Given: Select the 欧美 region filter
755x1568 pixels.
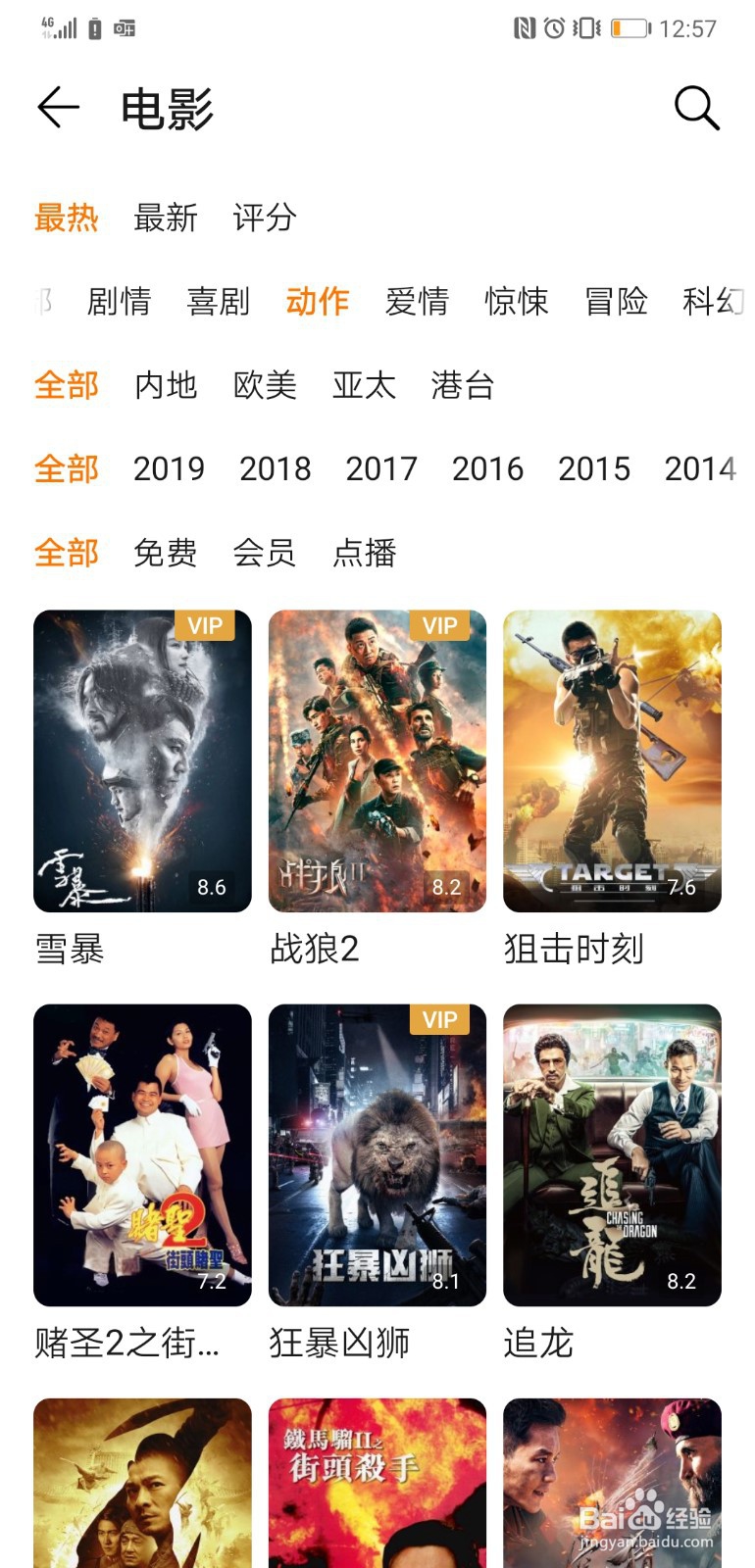Looking at the screenshot, I should (265, 385).
